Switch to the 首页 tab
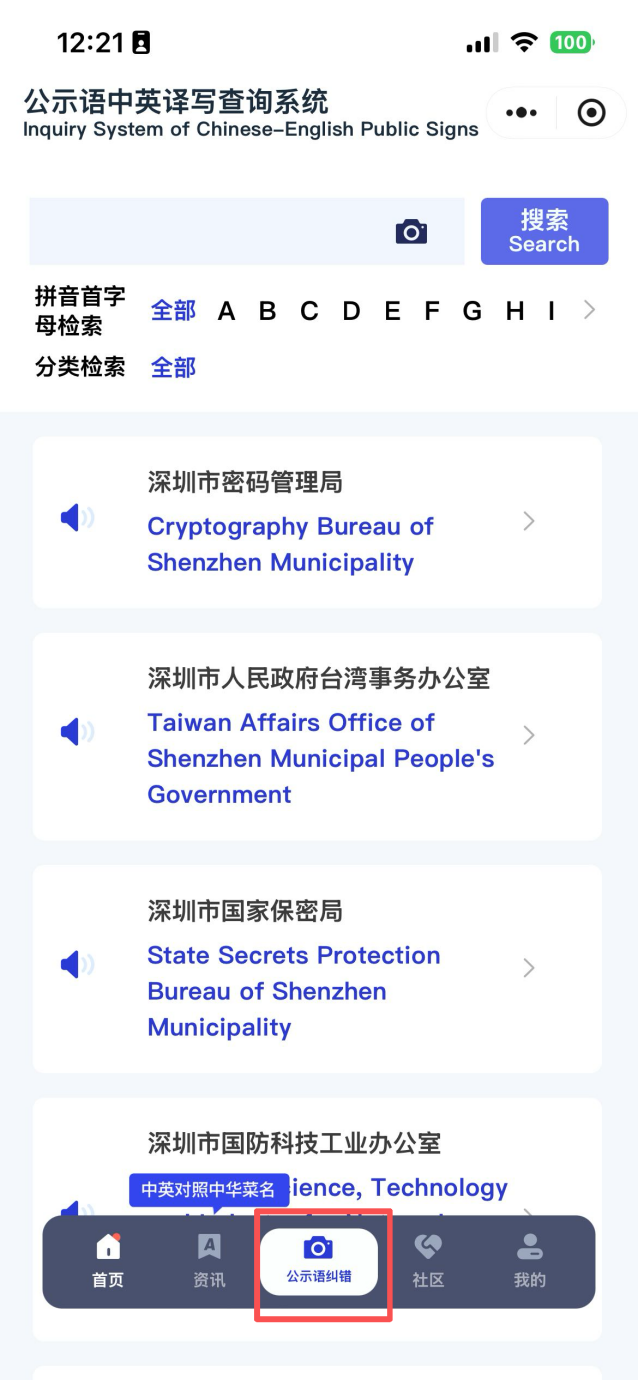Screen dimensions: 638x1380 pyautogui.click(x=108, y=1260)
